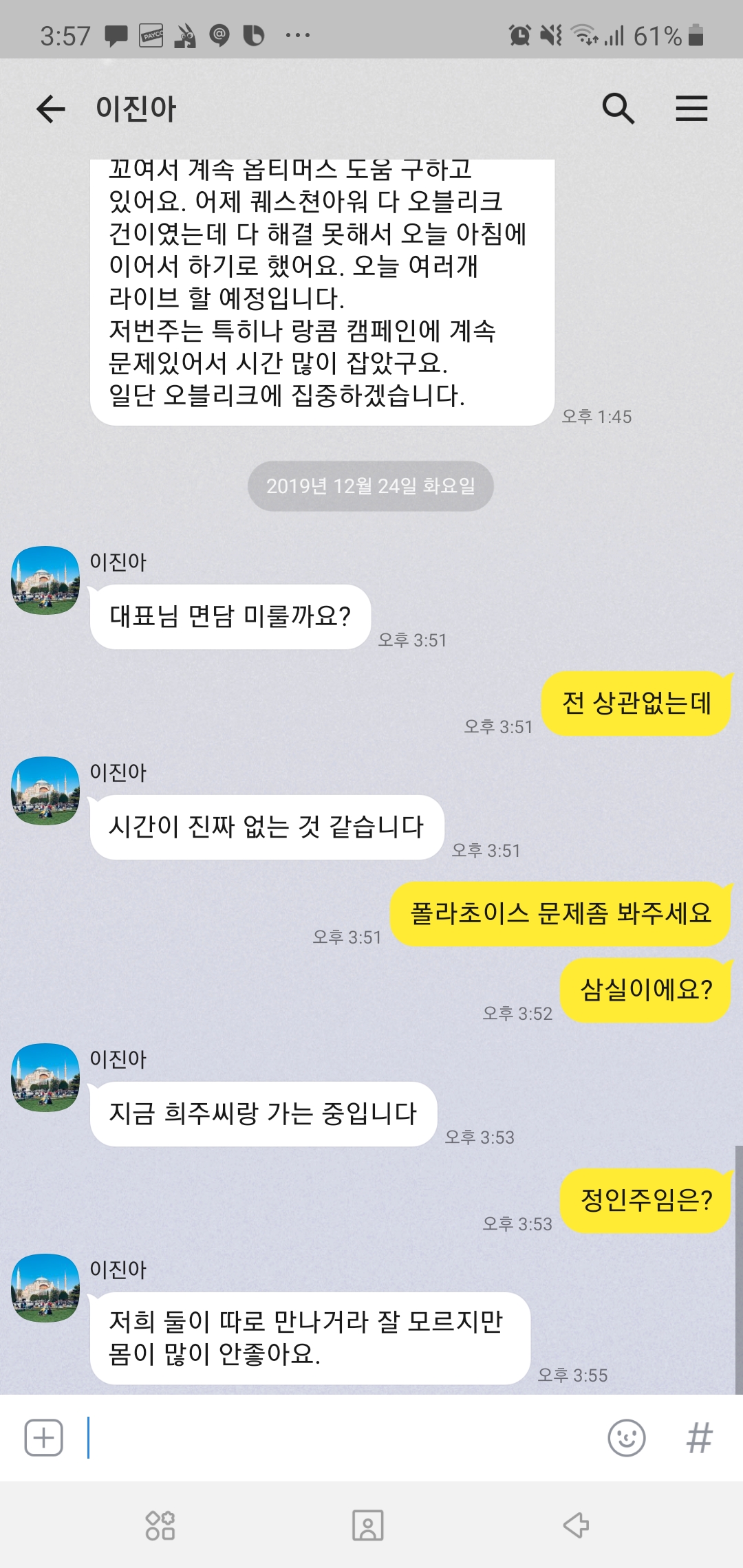Search within this conversation
The width and height of the screenshot is (743, 1568).
pos(617,109)
